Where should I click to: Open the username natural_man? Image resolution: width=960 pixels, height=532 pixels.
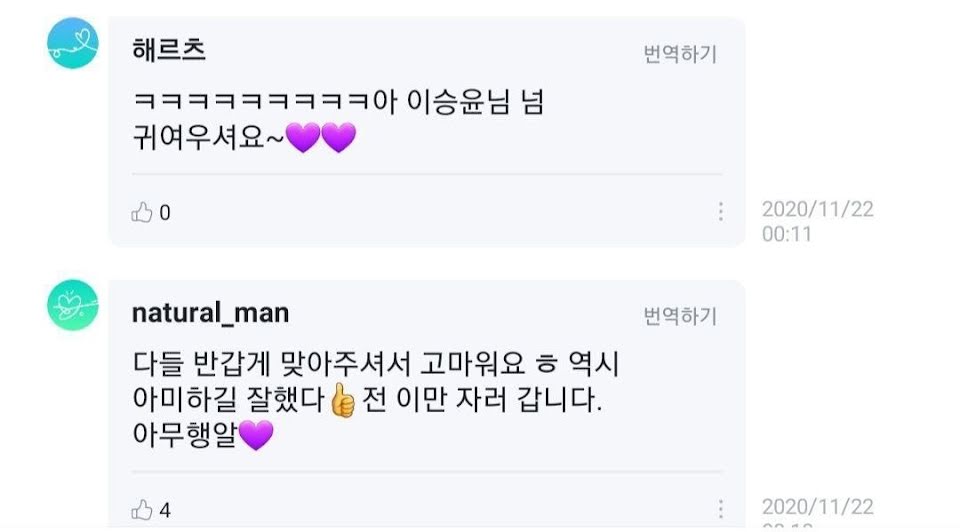click(211, 313)
